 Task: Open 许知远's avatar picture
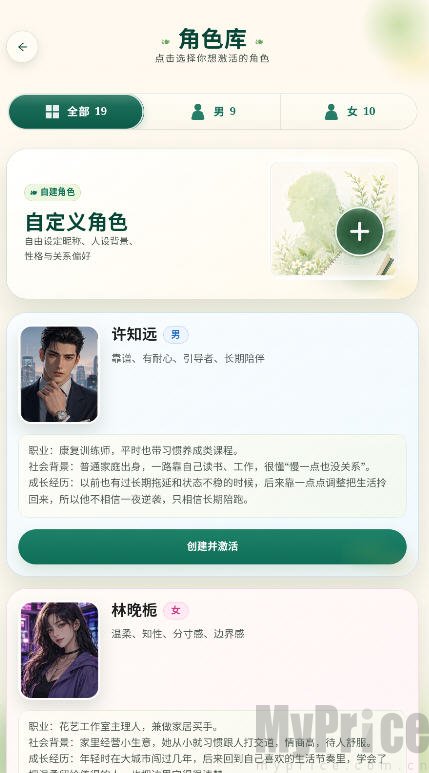[x=59, y=374]
